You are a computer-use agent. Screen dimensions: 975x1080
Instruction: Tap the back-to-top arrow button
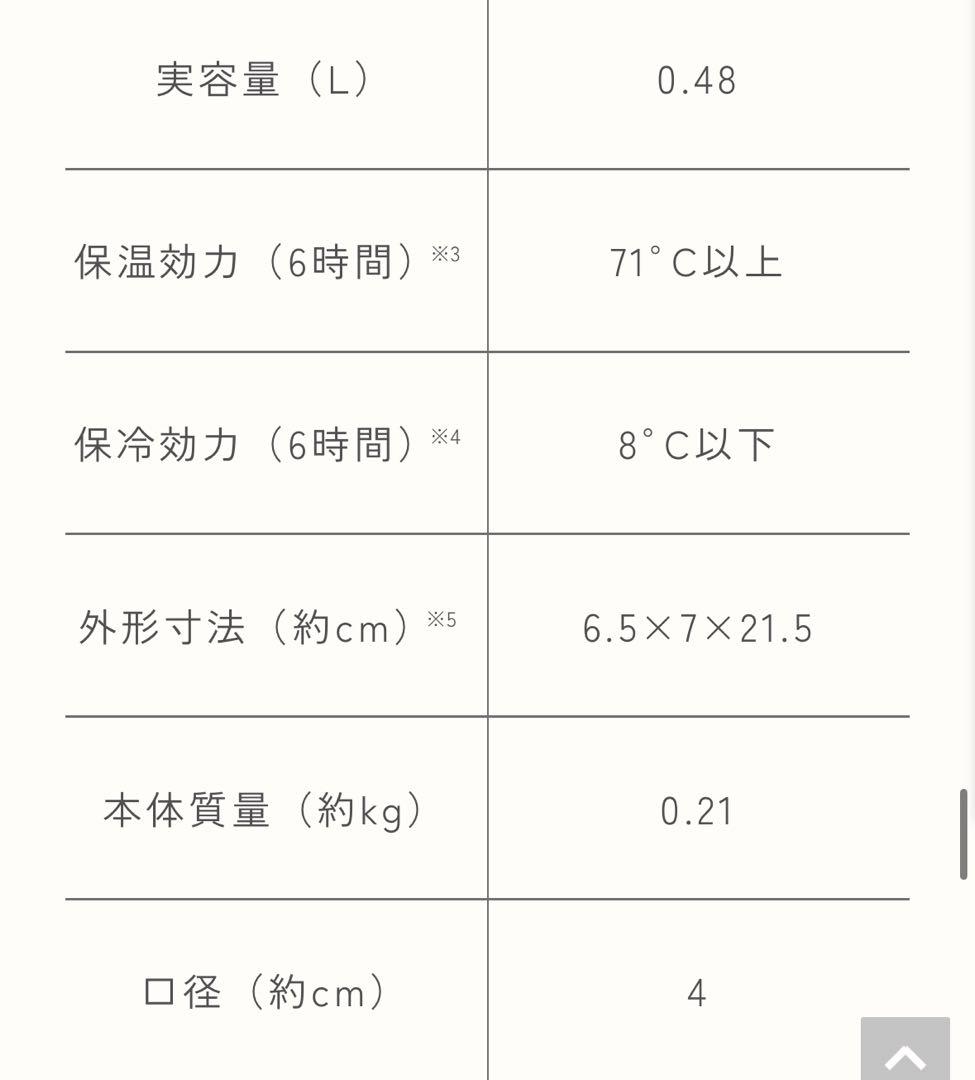tap(905, 1050)
